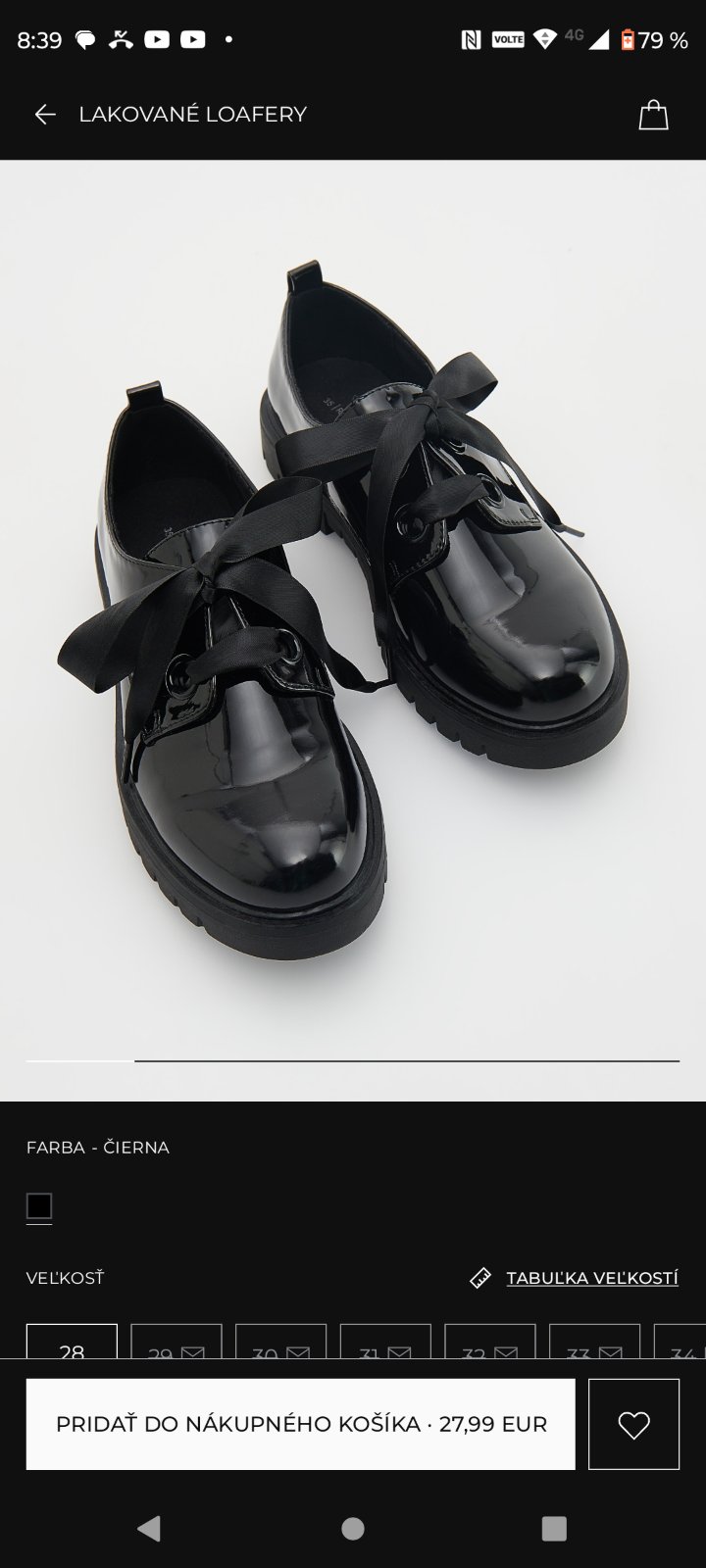This screenshot has height=1568, width=706.
Task: Go back from Lakované loafery page
Action: coord(45,115)
